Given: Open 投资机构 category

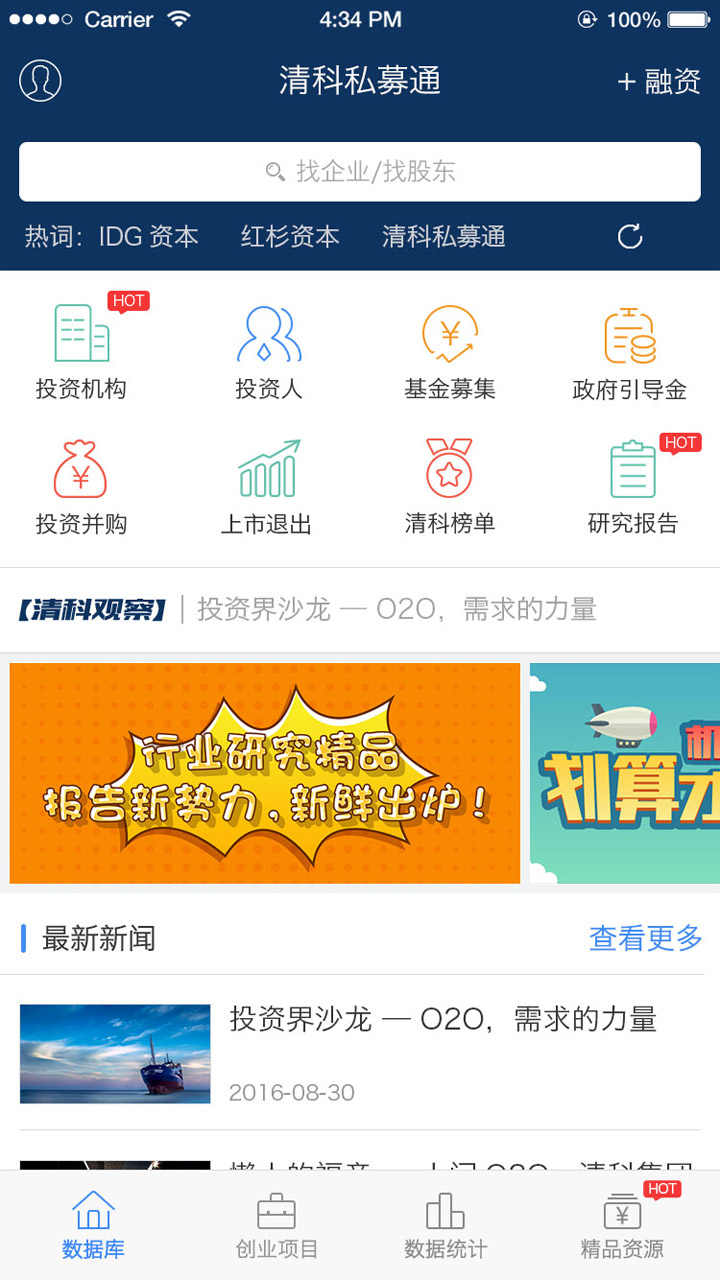Looking at the screenshot, I should pos(82,350).
